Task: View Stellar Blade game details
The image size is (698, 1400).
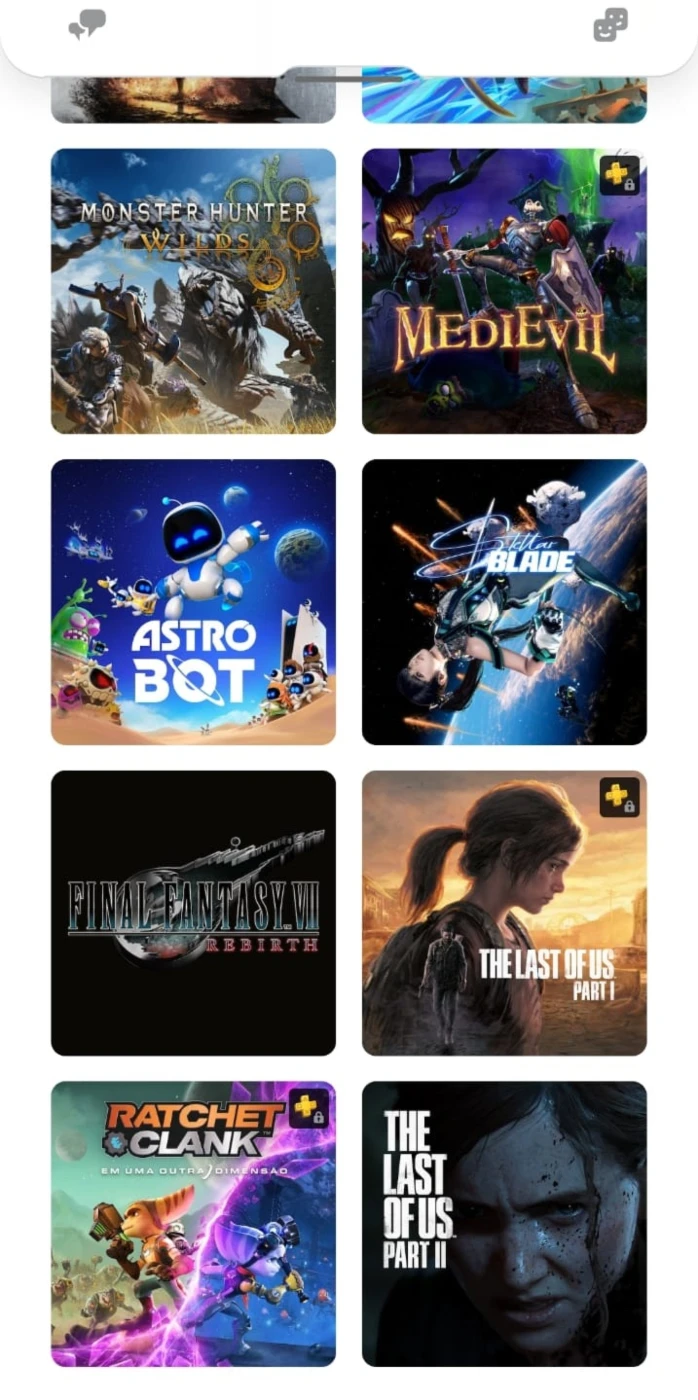Action: 504,602
